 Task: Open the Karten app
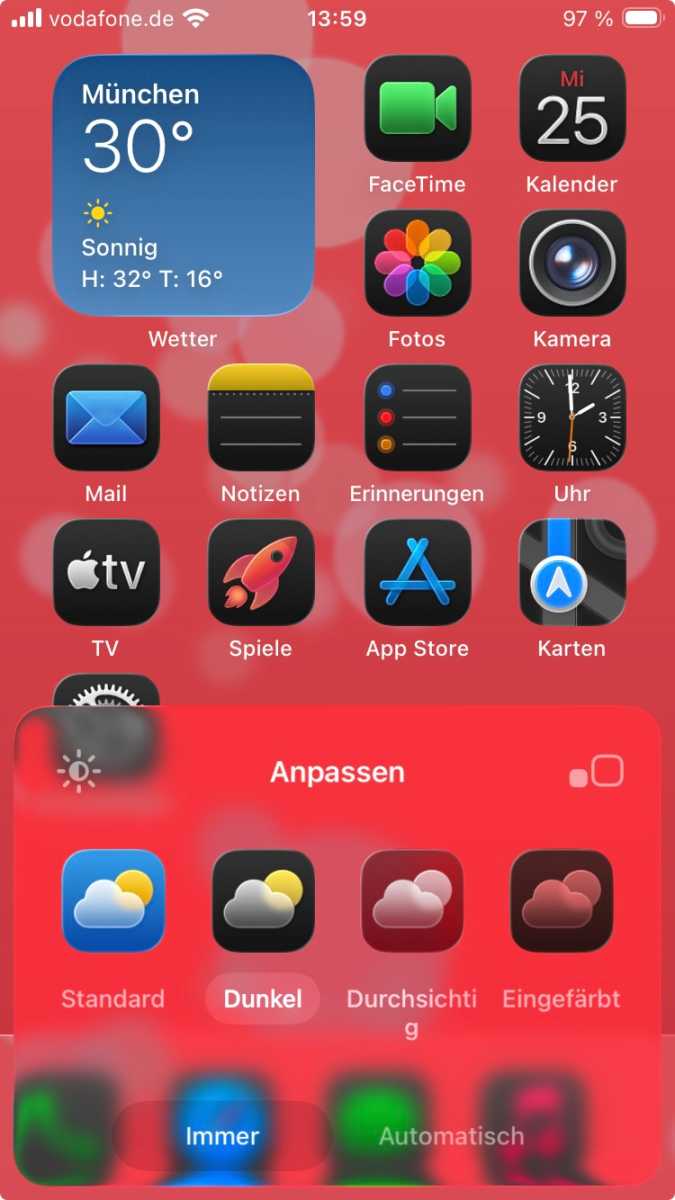(x=572, y=573)
